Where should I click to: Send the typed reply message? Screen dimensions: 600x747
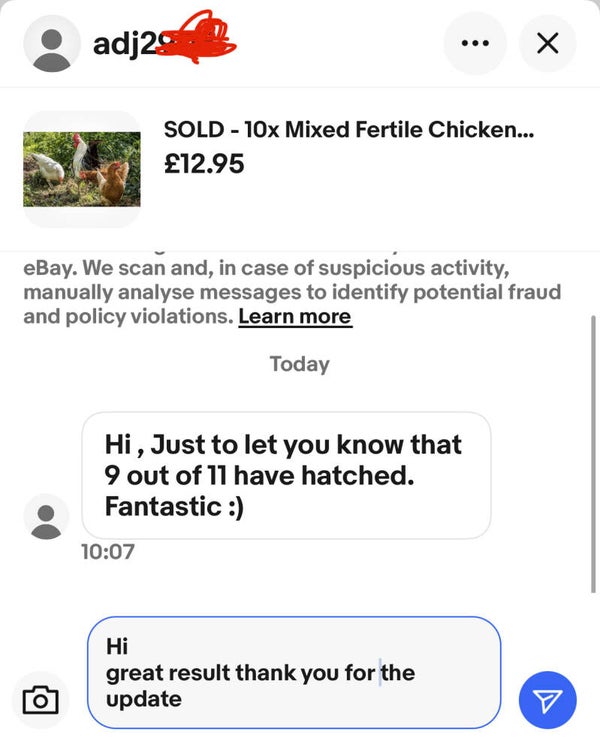(x=547, y=698)
